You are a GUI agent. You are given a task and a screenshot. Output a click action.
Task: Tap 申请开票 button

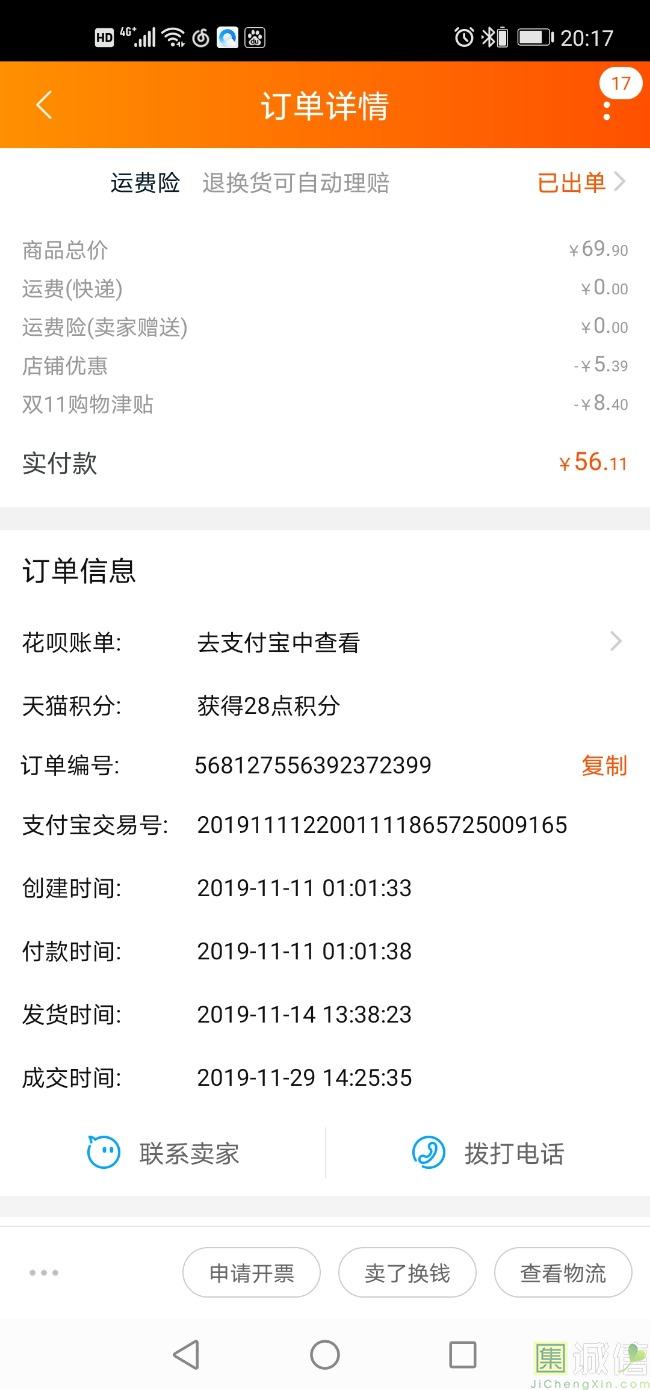[251, 1273]
